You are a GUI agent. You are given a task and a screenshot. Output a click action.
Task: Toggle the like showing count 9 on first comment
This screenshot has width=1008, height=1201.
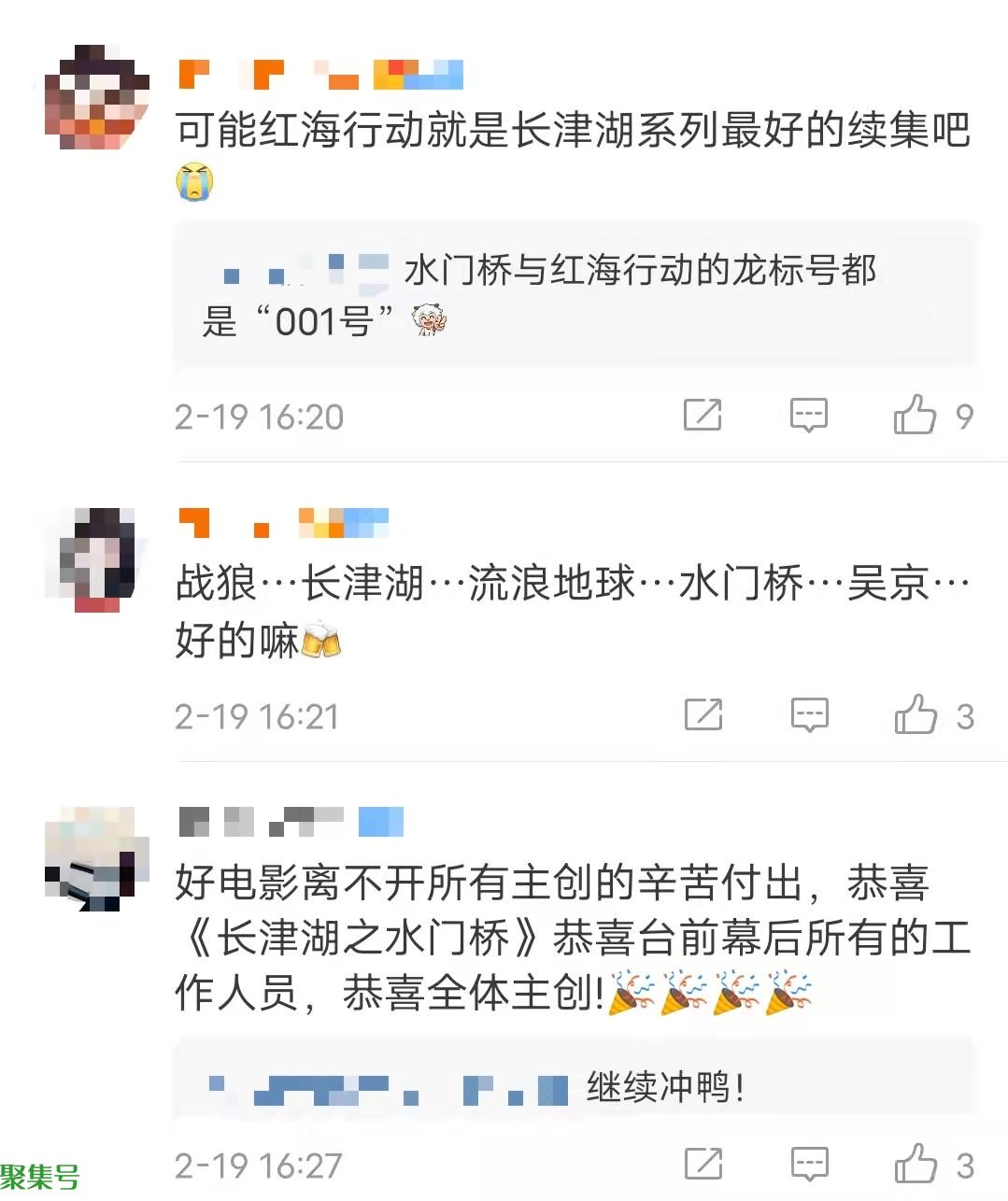click(920, 416)
